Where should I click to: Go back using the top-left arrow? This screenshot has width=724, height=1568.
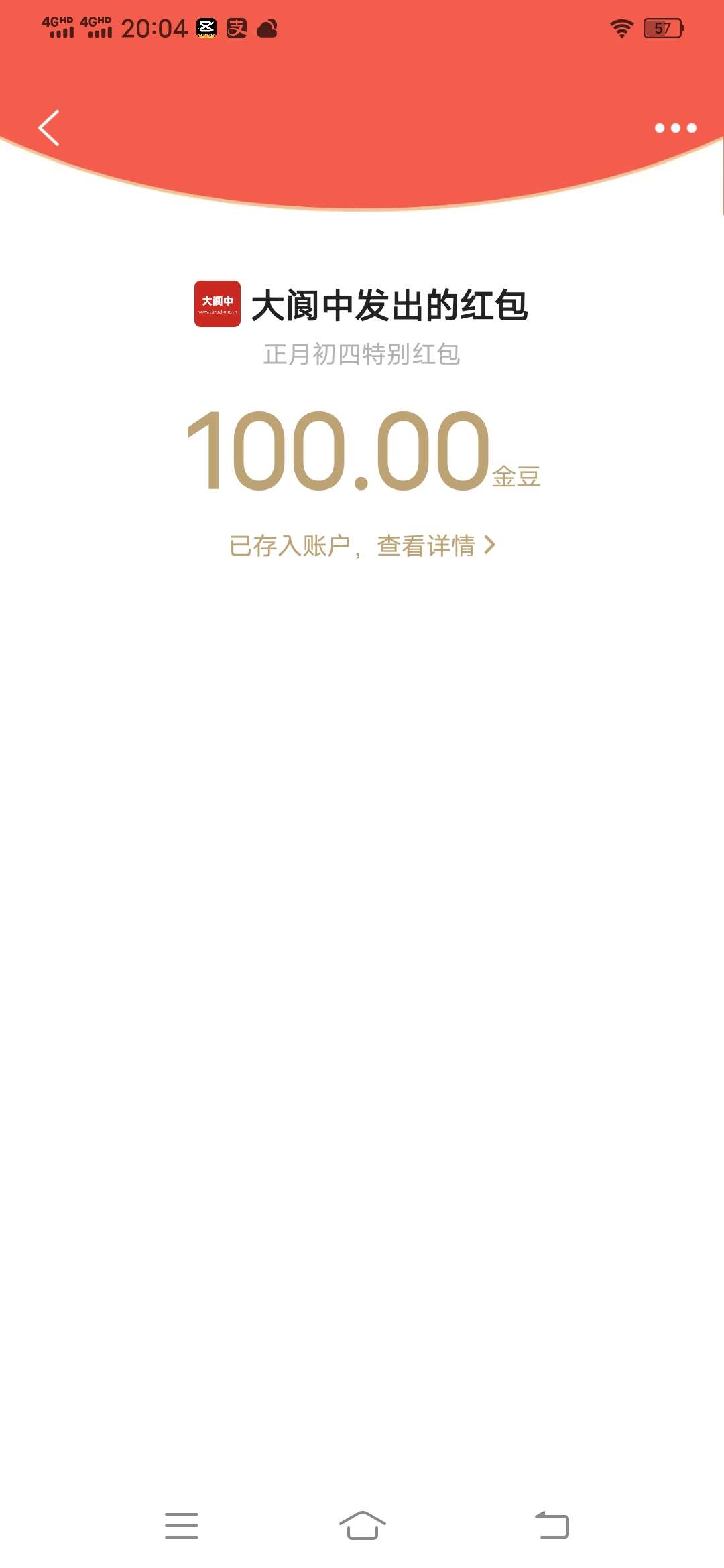coord(49,128)
